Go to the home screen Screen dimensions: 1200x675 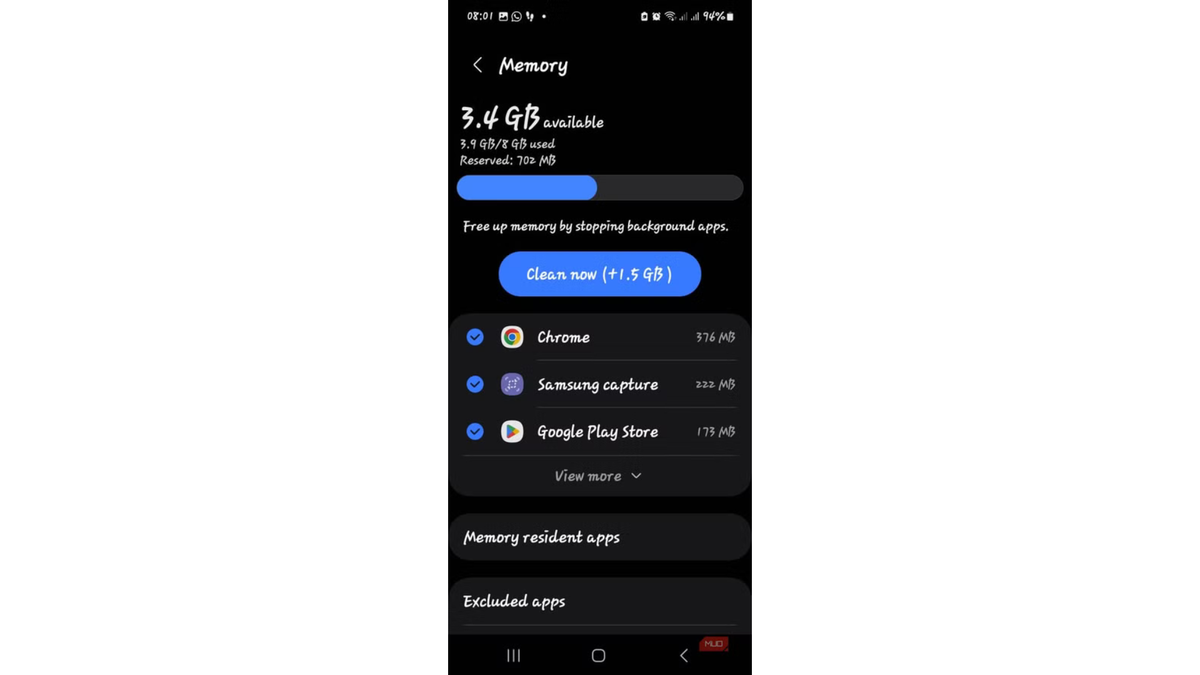pos(598,655)
